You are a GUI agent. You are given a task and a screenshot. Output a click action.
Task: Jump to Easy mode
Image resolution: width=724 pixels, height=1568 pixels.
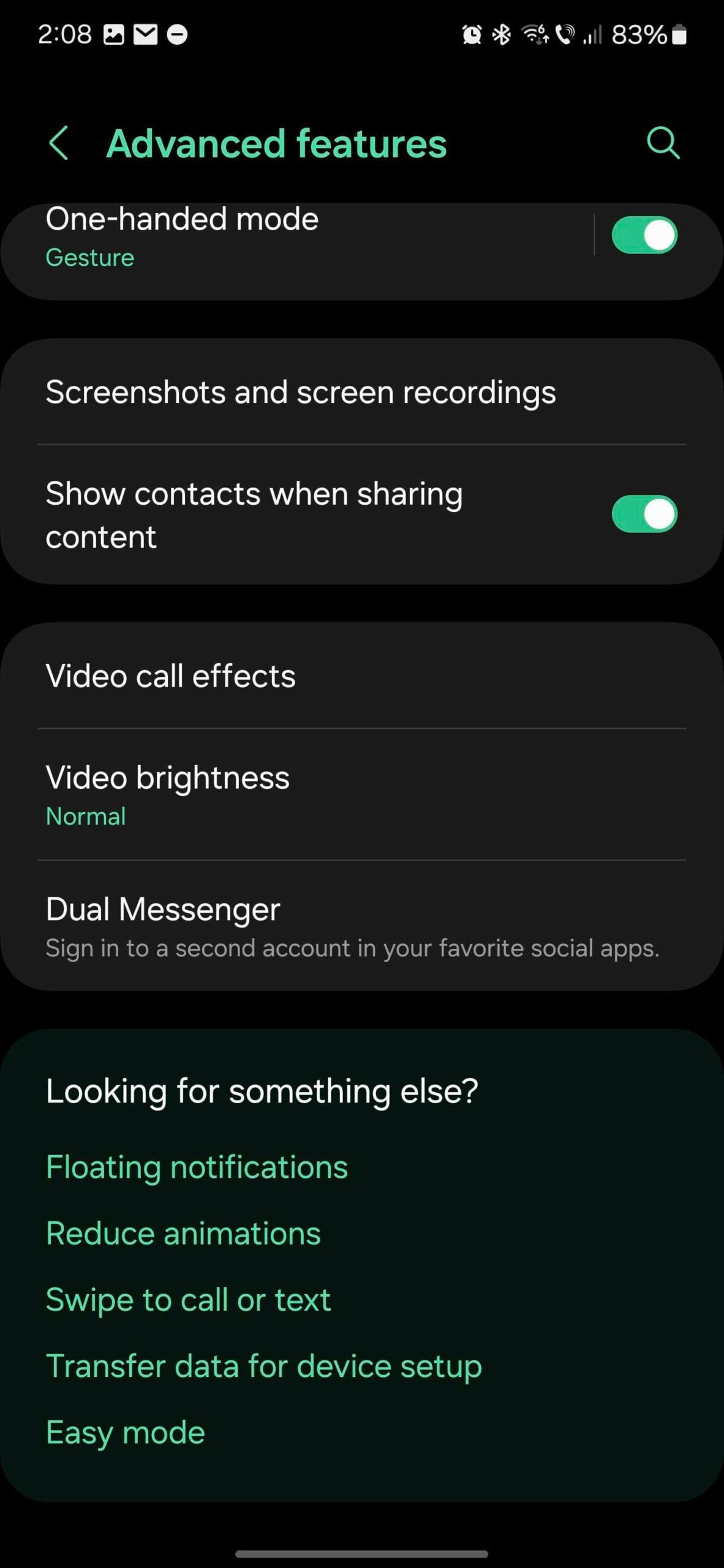(126, 1432)
